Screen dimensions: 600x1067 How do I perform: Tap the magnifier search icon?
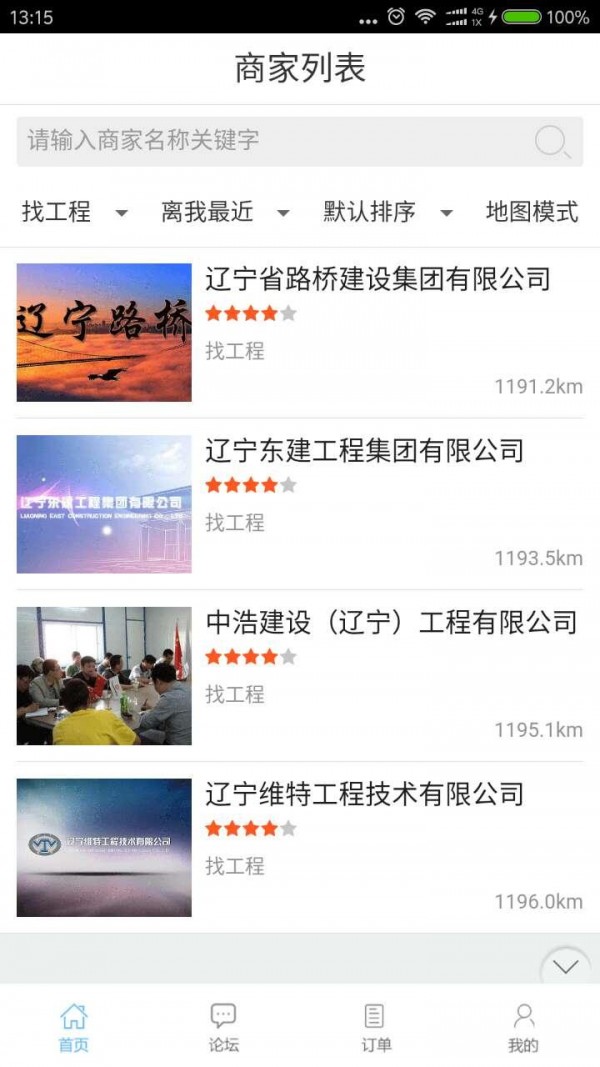point(551,142)
